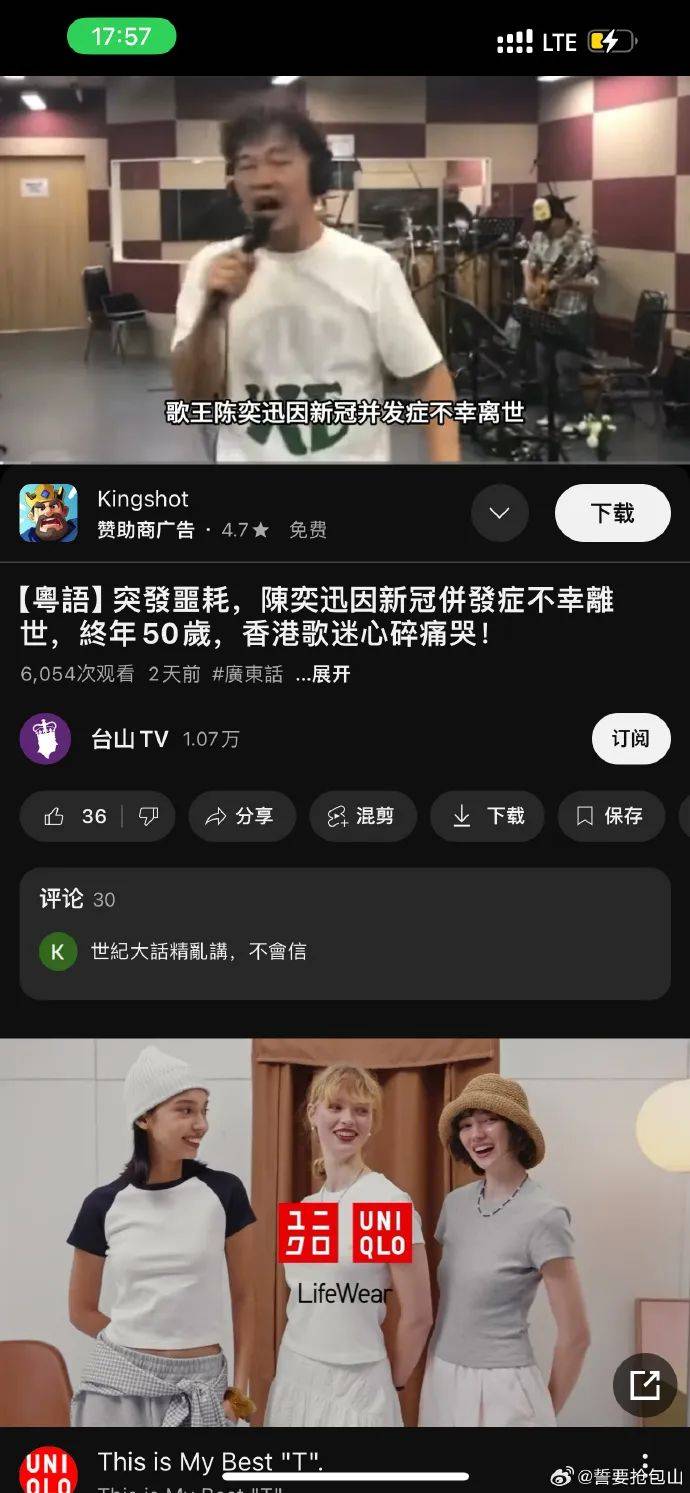Download the Kingshot sponsored app

612,513
